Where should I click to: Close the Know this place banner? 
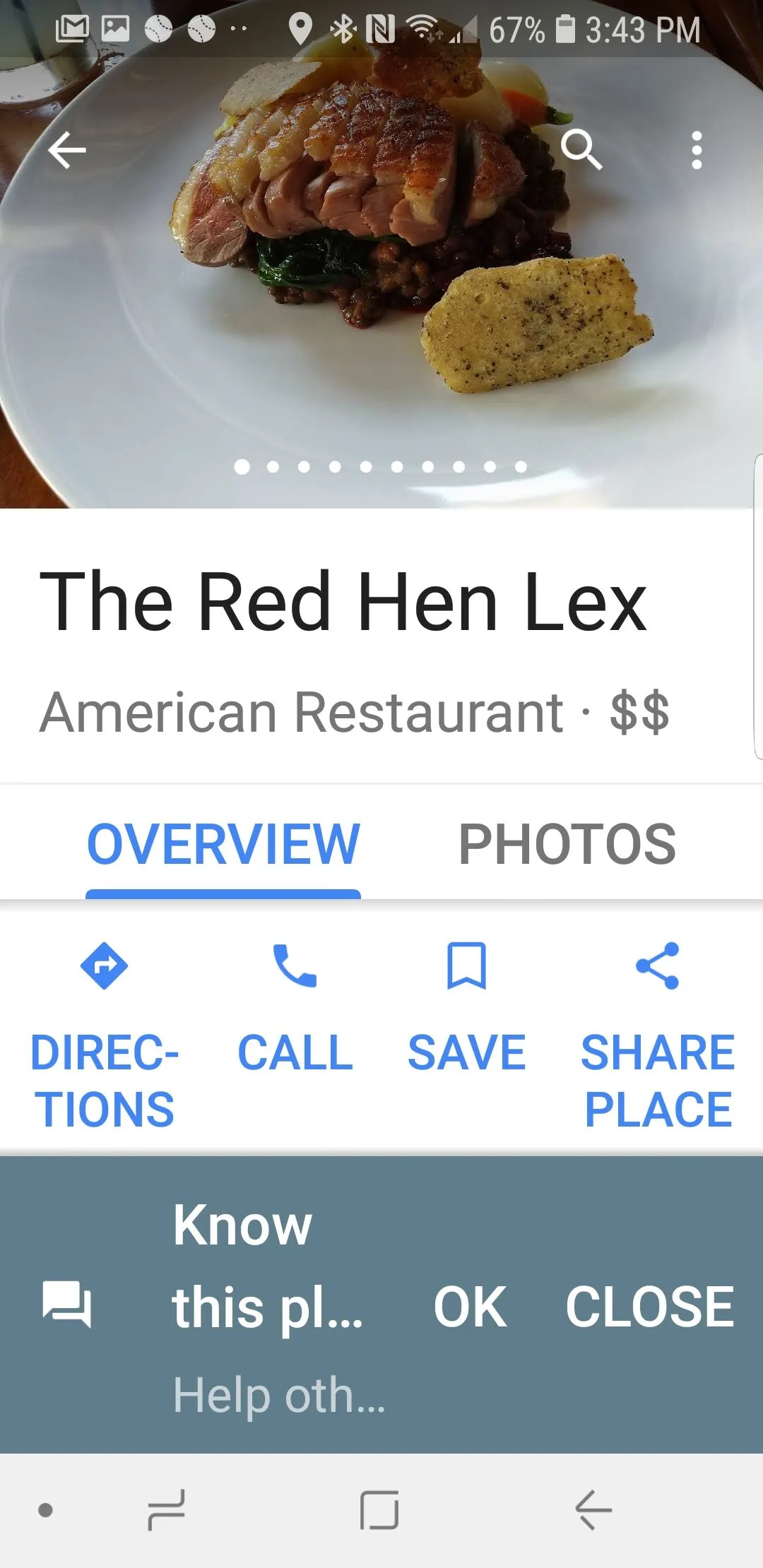tap(649, 1307)
